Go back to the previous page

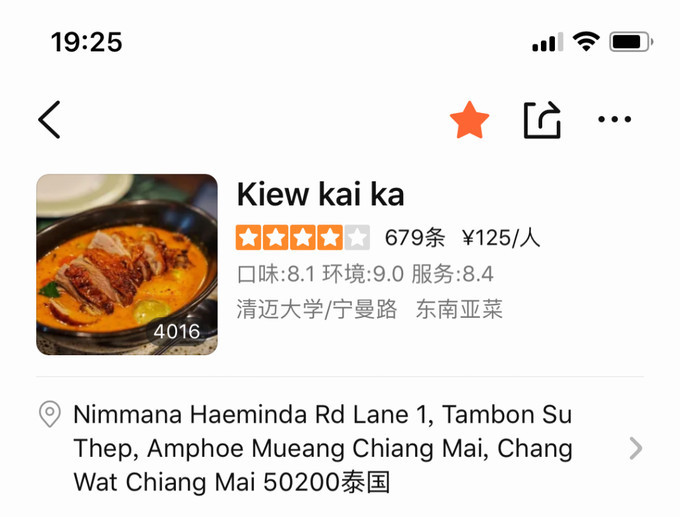pos(49,120)
